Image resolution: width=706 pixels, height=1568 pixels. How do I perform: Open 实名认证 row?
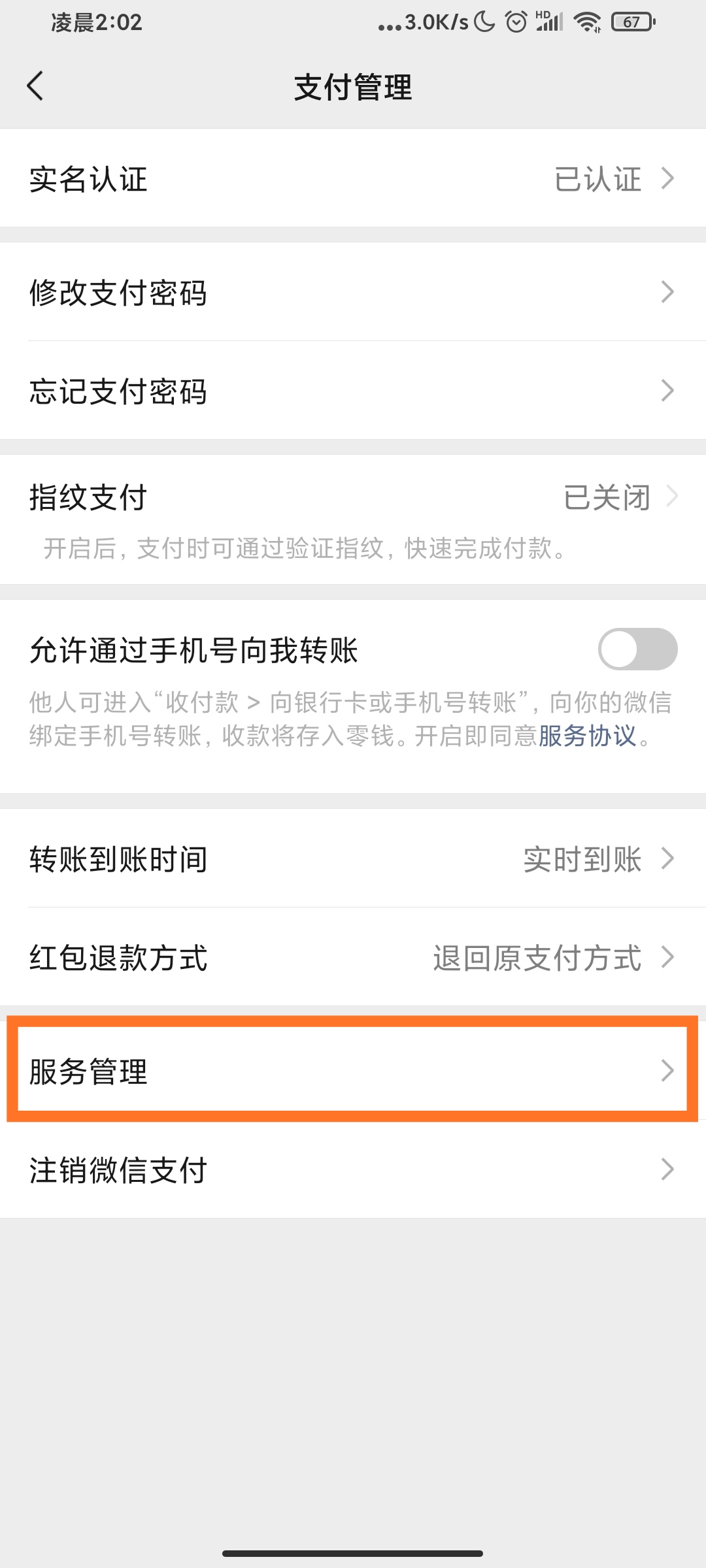pyautogui.click(x=353, y=178)
